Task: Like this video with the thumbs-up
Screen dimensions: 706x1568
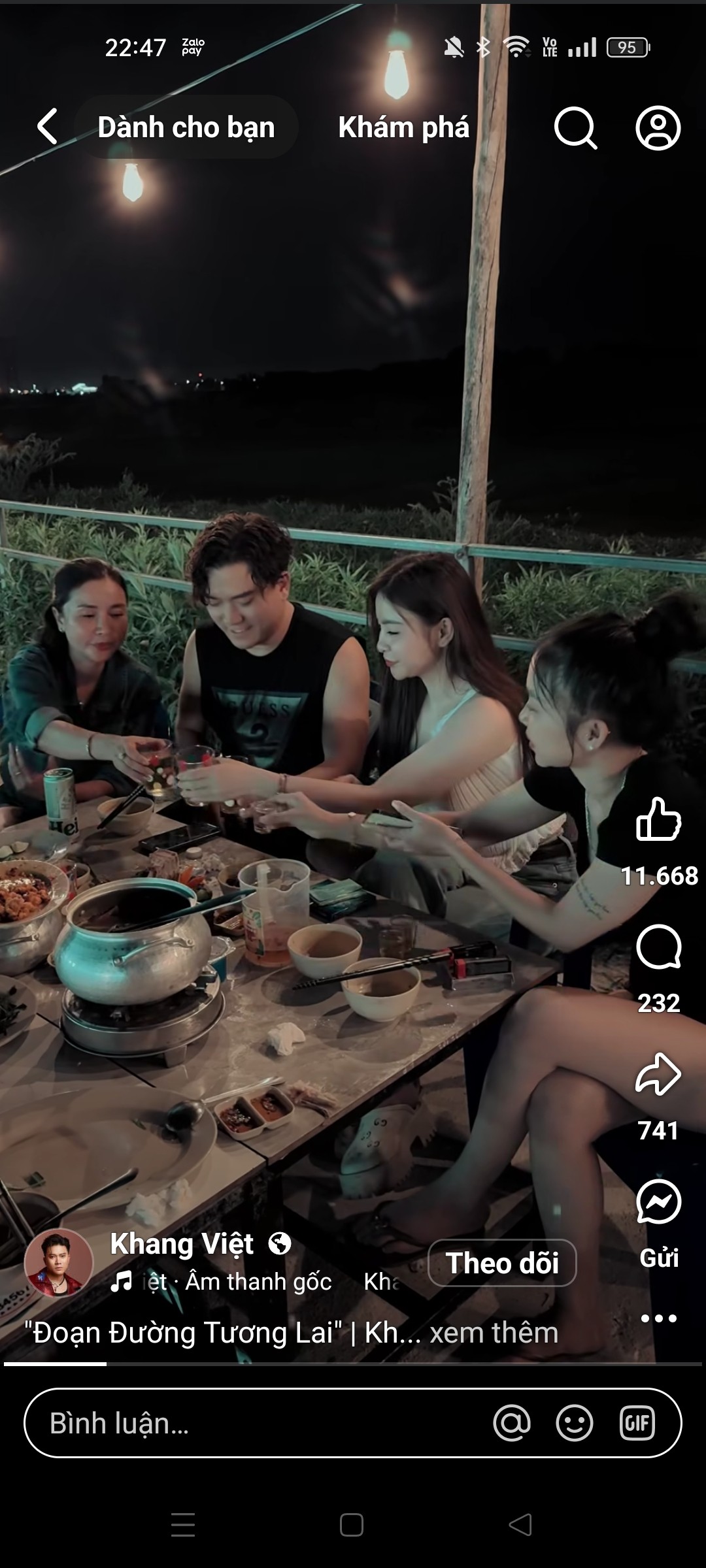Action: coord(659,819)
